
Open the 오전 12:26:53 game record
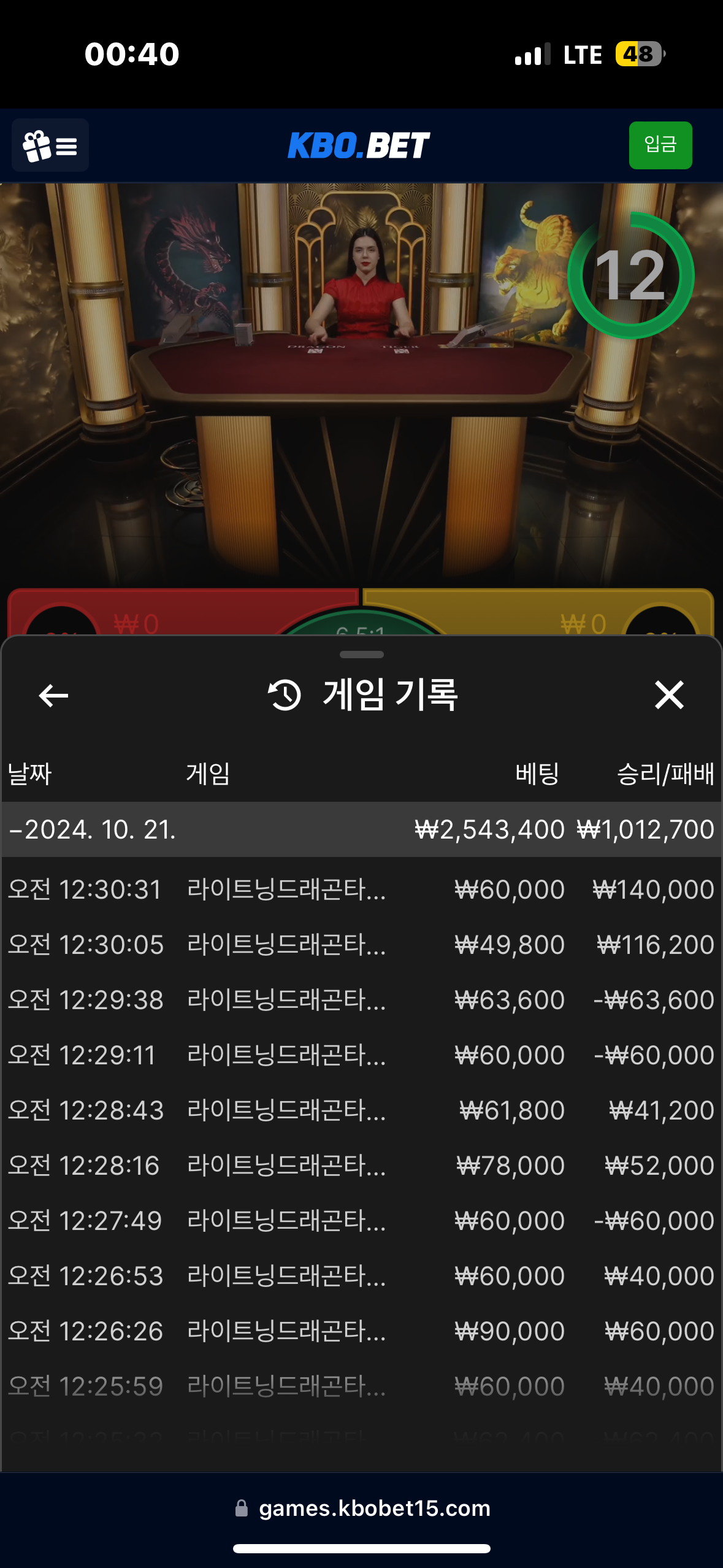point(361,1276)
